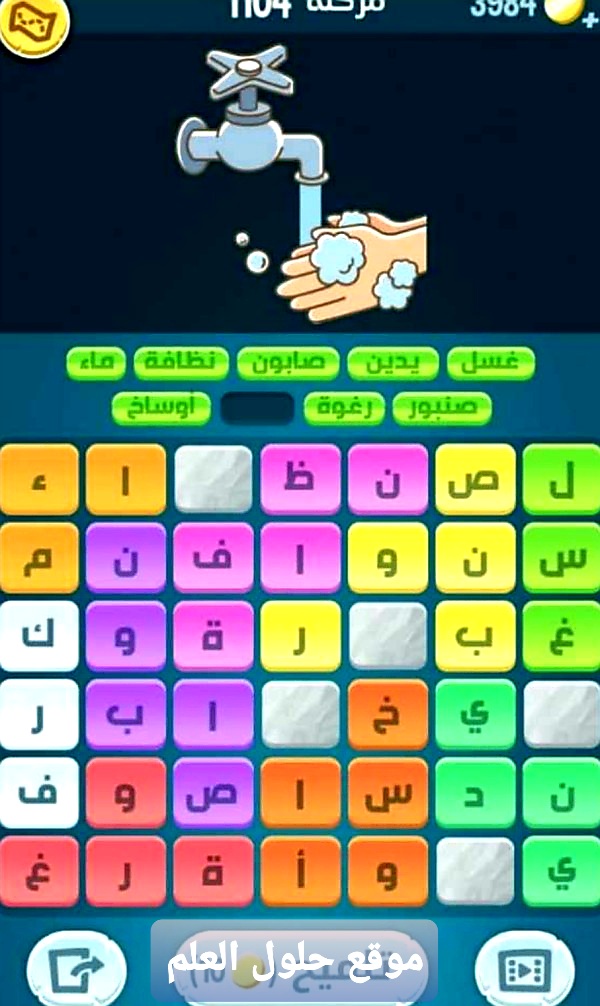
Task: Choose the orange خ letter tile
Action: 388,715
